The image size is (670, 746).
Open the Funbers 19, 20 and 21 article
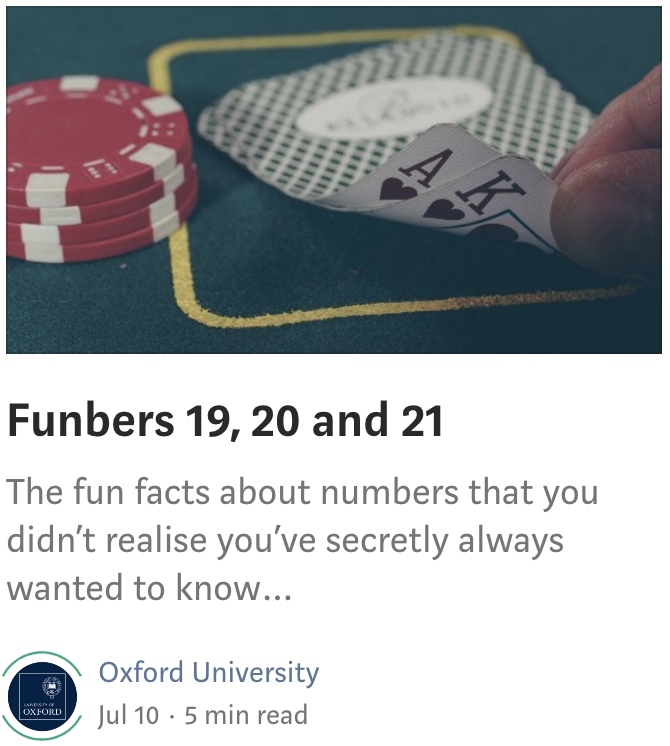pos(225,422)
